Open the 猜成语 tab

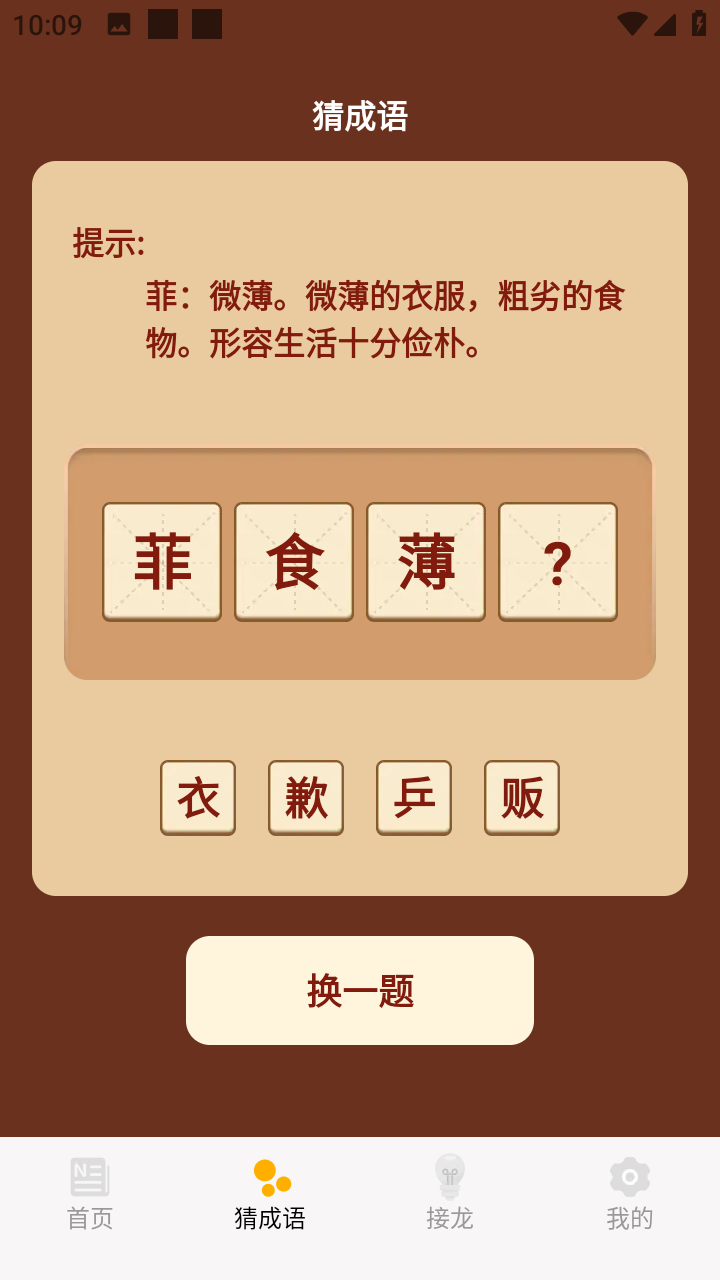[270, 1194]
